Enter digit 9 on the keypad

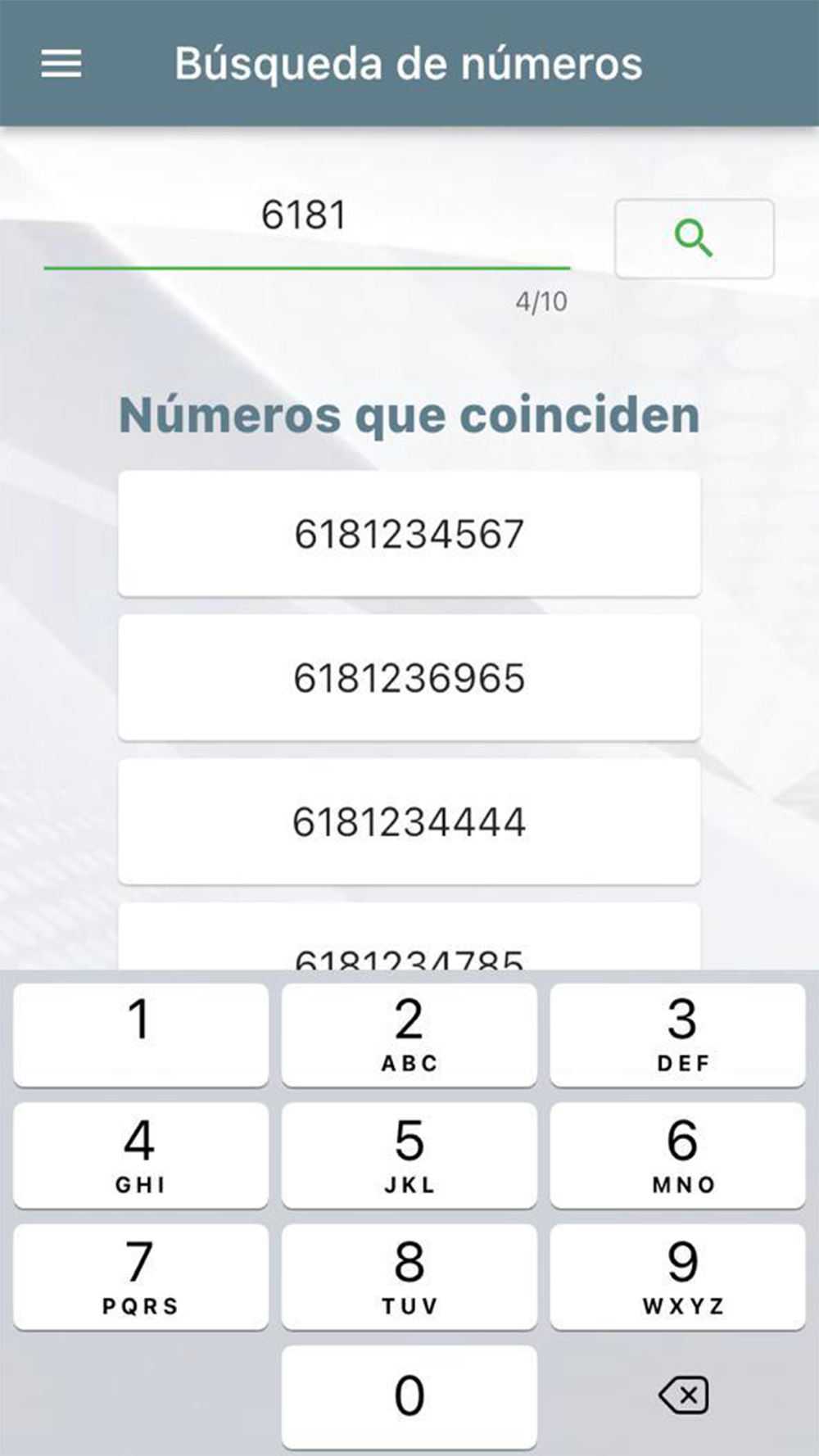(x=678, y=1277)
